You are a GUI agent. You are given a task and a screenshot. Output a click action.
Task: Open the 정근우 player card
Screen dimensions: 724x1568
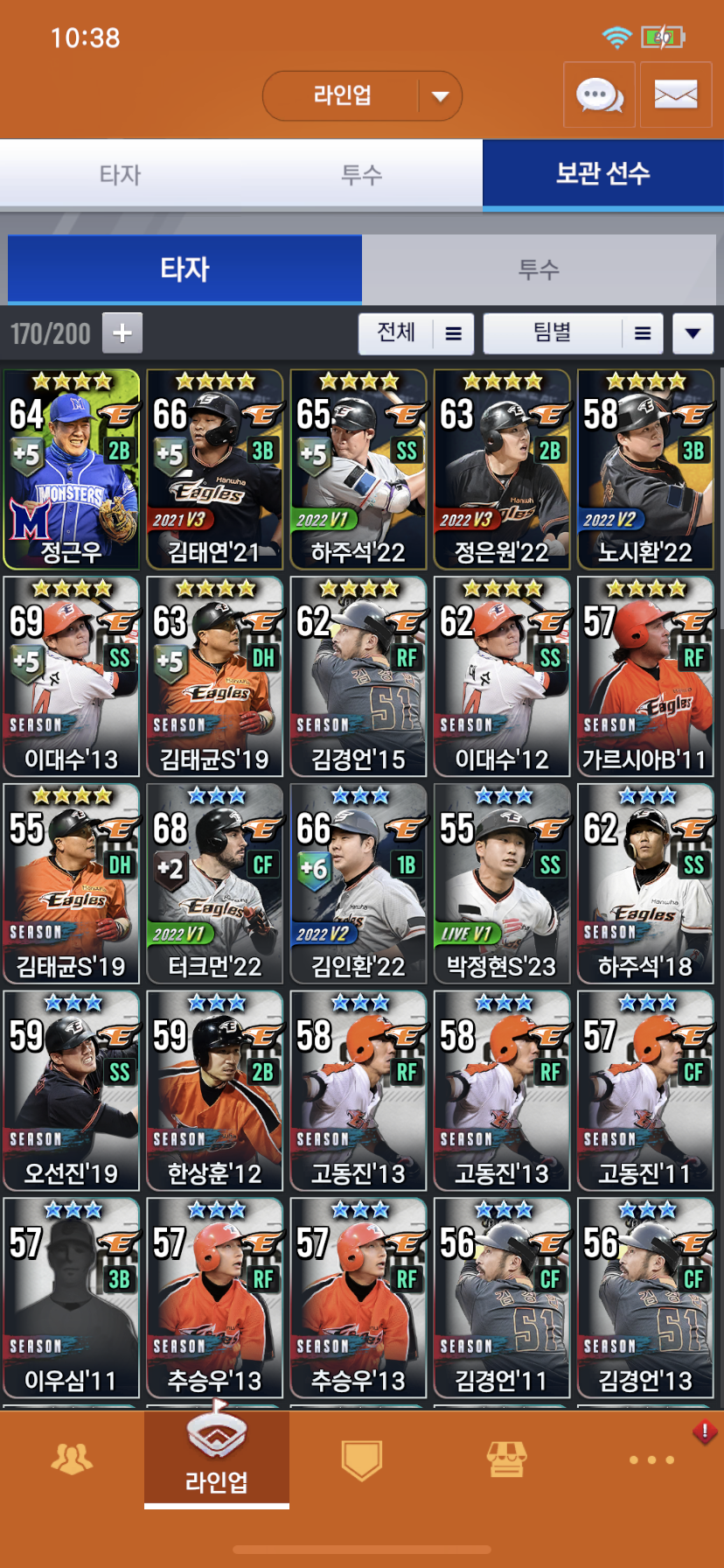pos(72,470)
